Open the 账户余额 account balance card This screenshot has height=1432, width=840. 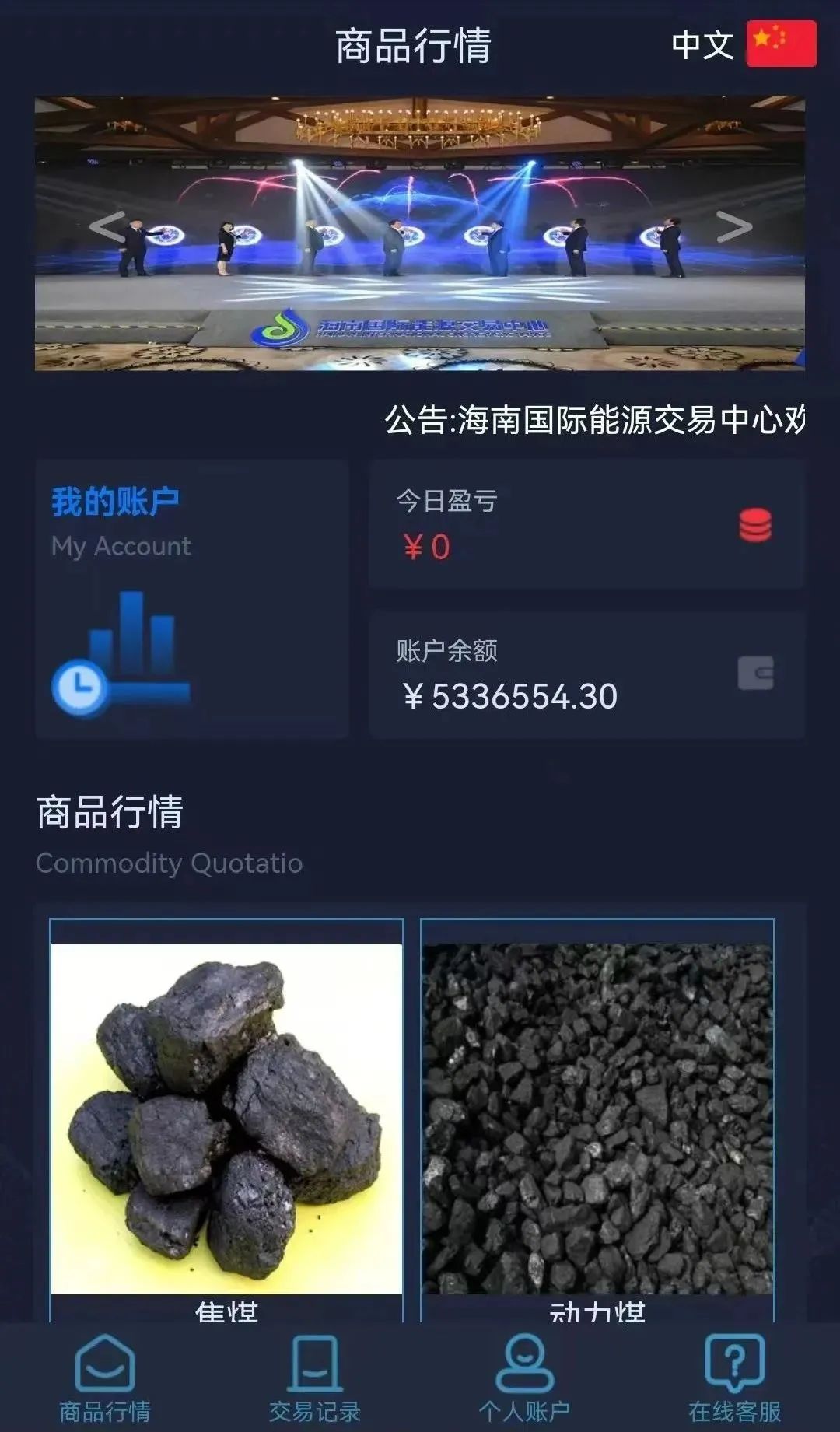(x=586, y=674)
